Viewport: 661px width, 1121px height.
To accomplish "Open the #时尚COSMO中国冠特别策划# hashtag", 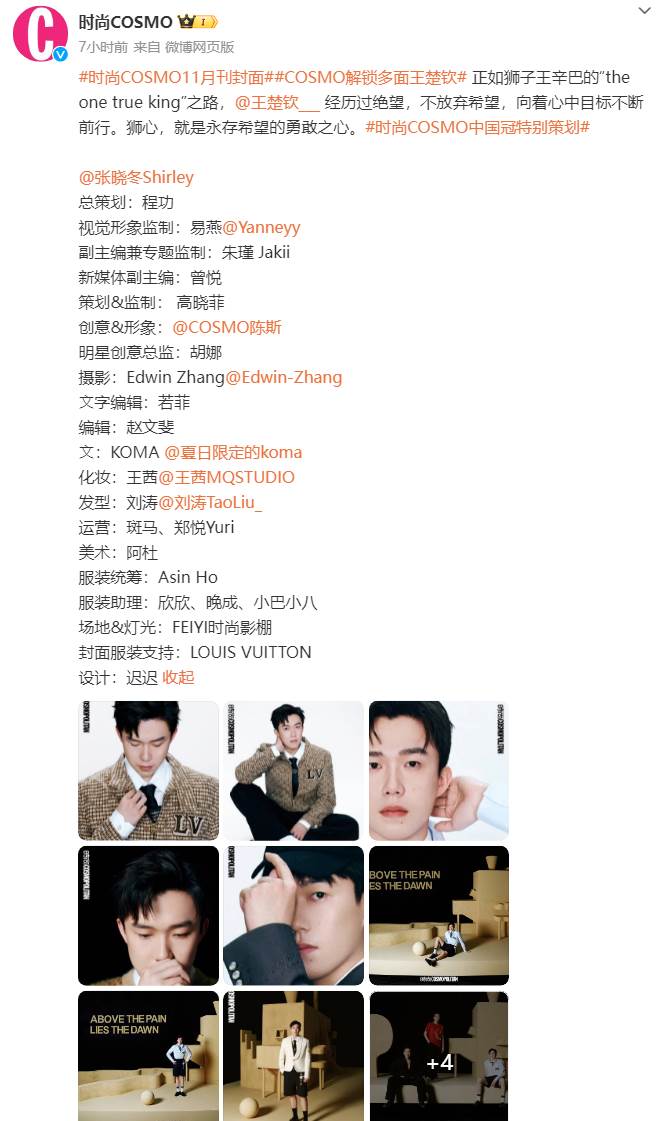I will click(478, 127).
